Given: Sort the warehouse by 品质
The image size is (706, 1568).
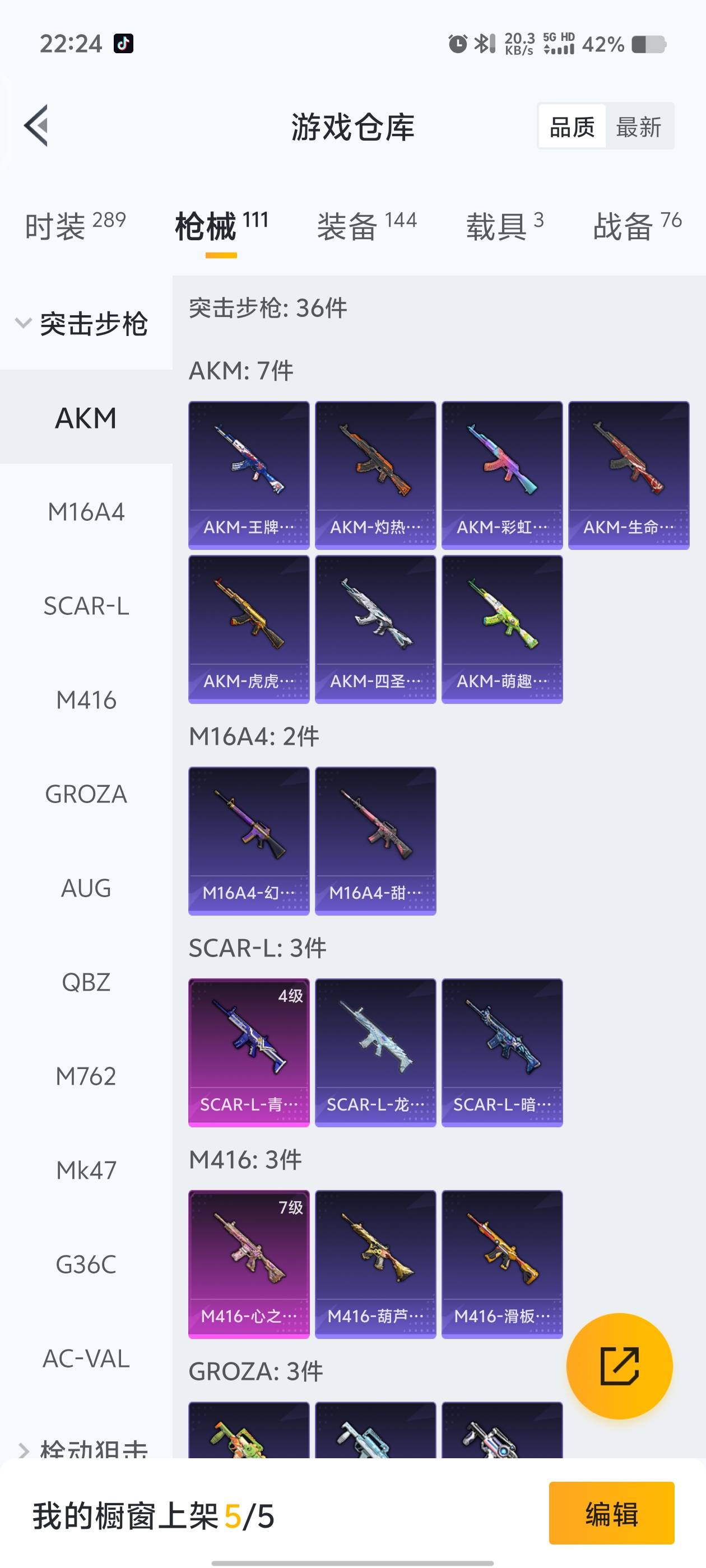Looking at the screenshot, I should tap(572, 127).
